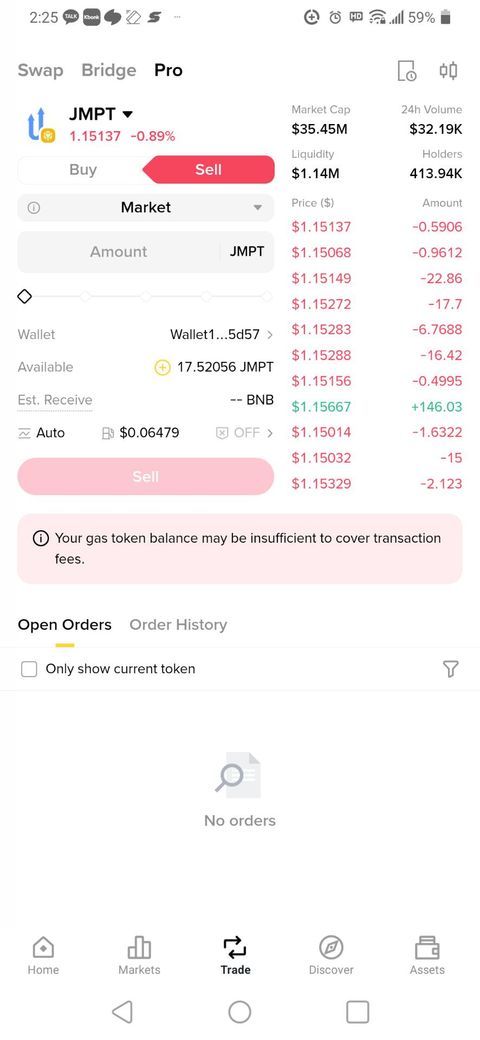Image resolution: width=480 pixels, height=1040 pixels.
Task: Open the Auto slippage settings
Action: point(42,433)
